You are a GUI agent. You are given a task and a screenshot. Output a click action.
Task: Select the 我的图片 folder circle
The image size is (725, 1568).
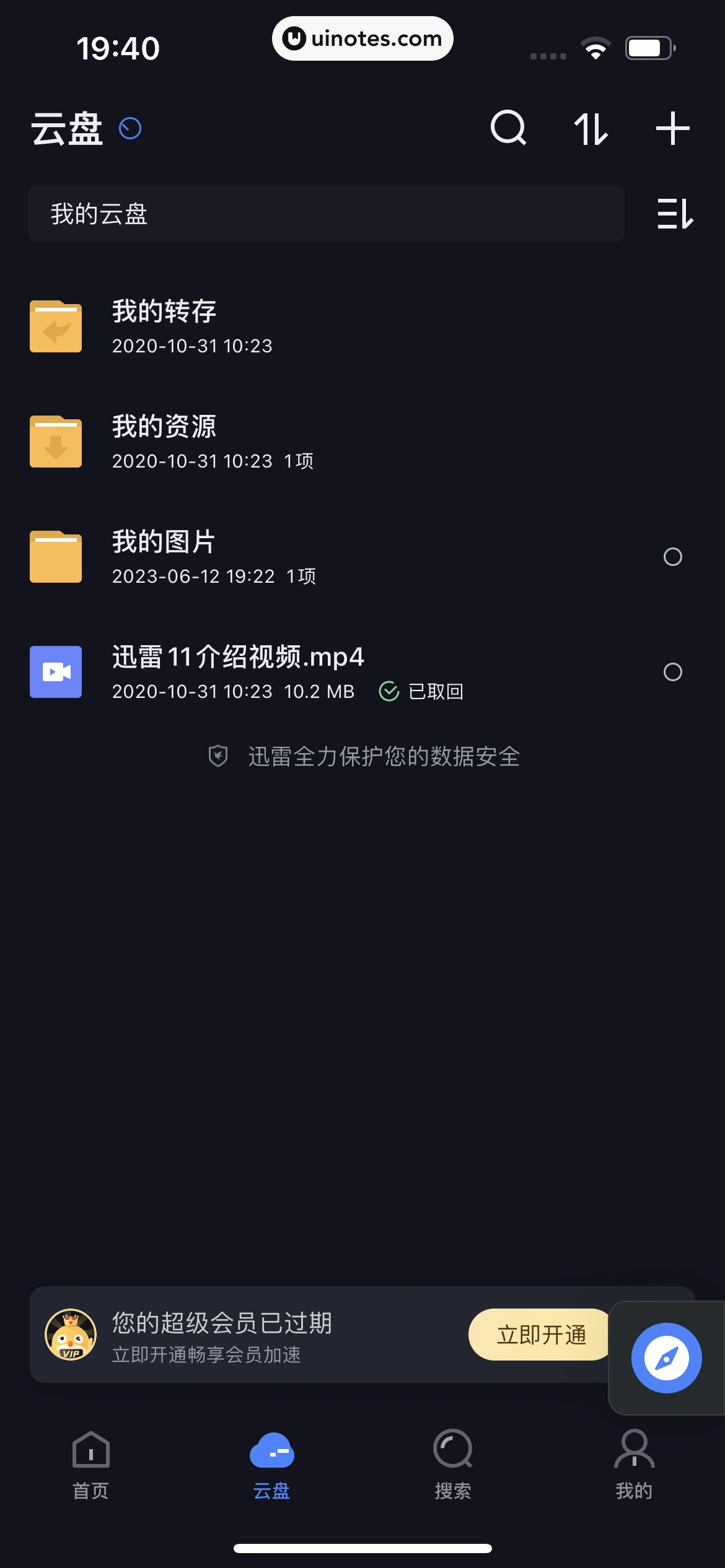click(672, 557)
